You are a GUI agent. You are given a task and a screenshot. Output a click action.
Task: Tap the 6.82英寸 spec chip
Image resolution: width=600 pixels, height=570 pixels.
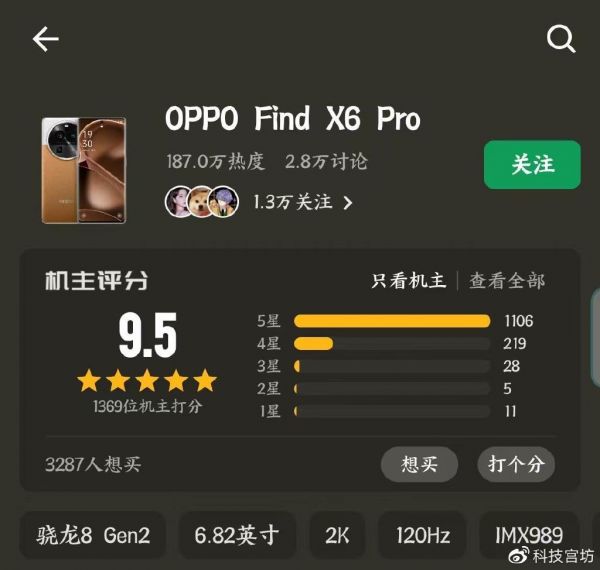(x=237, y=536)
